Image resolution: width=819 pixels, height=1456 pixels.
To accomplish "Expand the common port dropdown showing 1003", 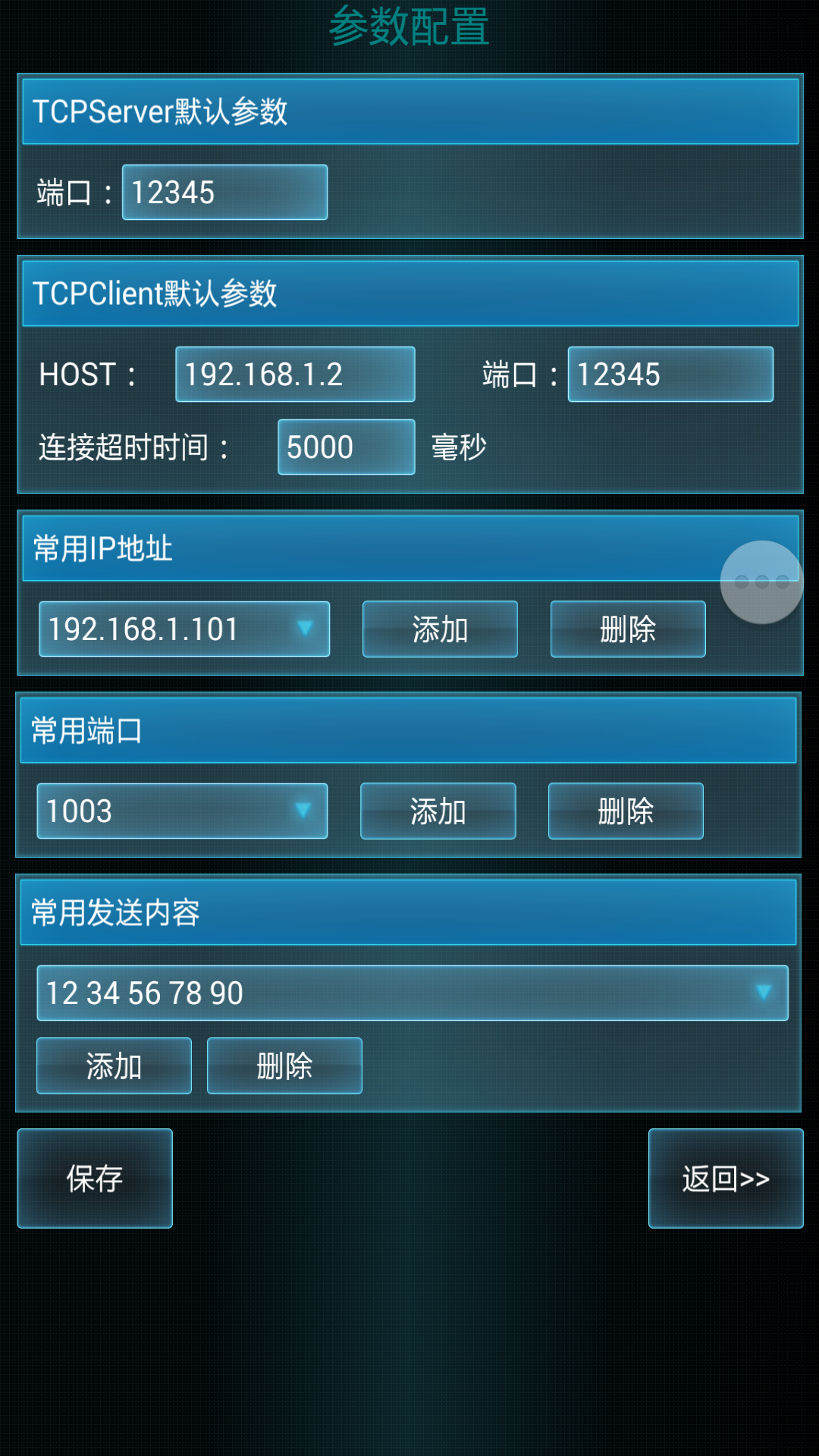I will (182, 811).
